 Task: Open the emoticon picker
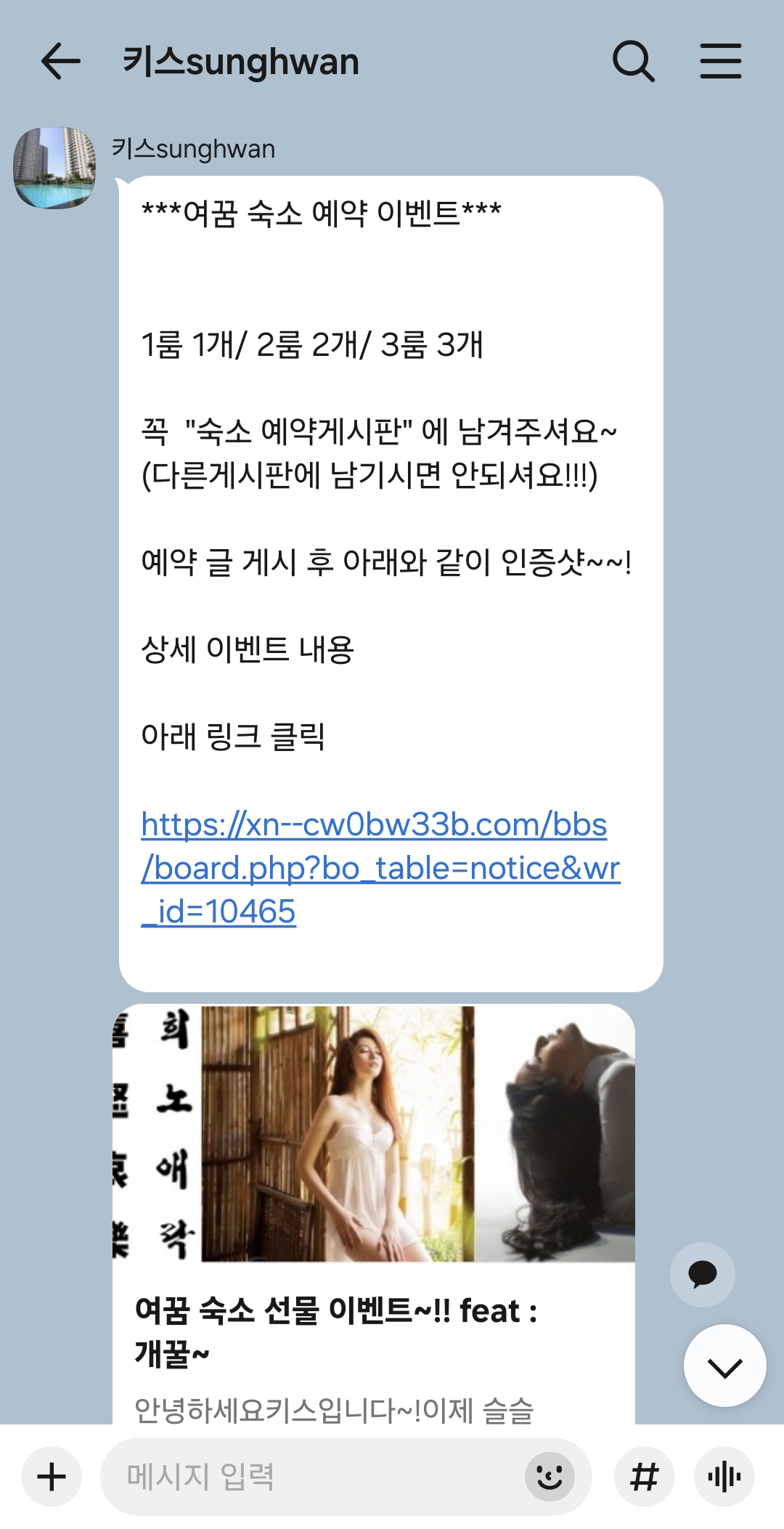[x=550, y=1477]
